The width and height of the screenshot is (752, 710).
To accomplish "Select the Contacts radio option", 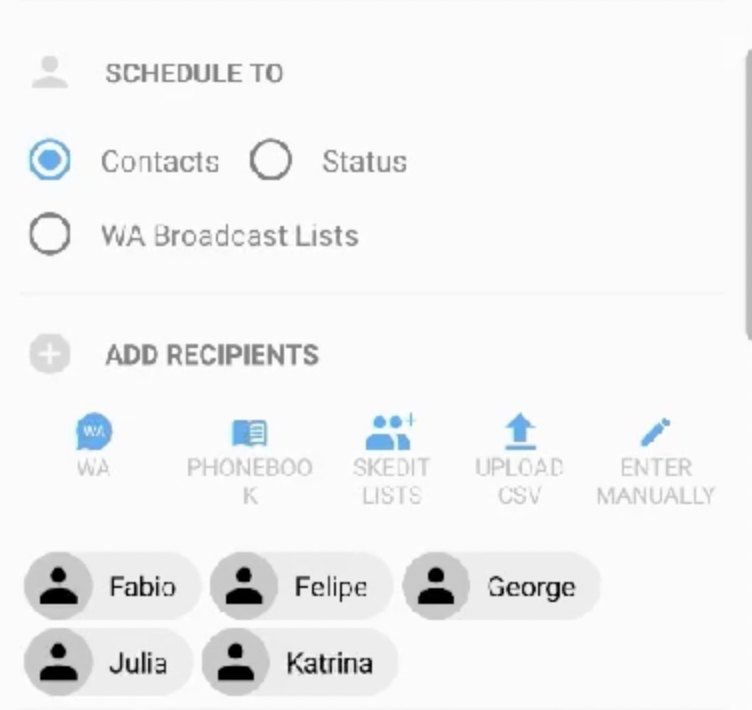I will click(50, 161).
